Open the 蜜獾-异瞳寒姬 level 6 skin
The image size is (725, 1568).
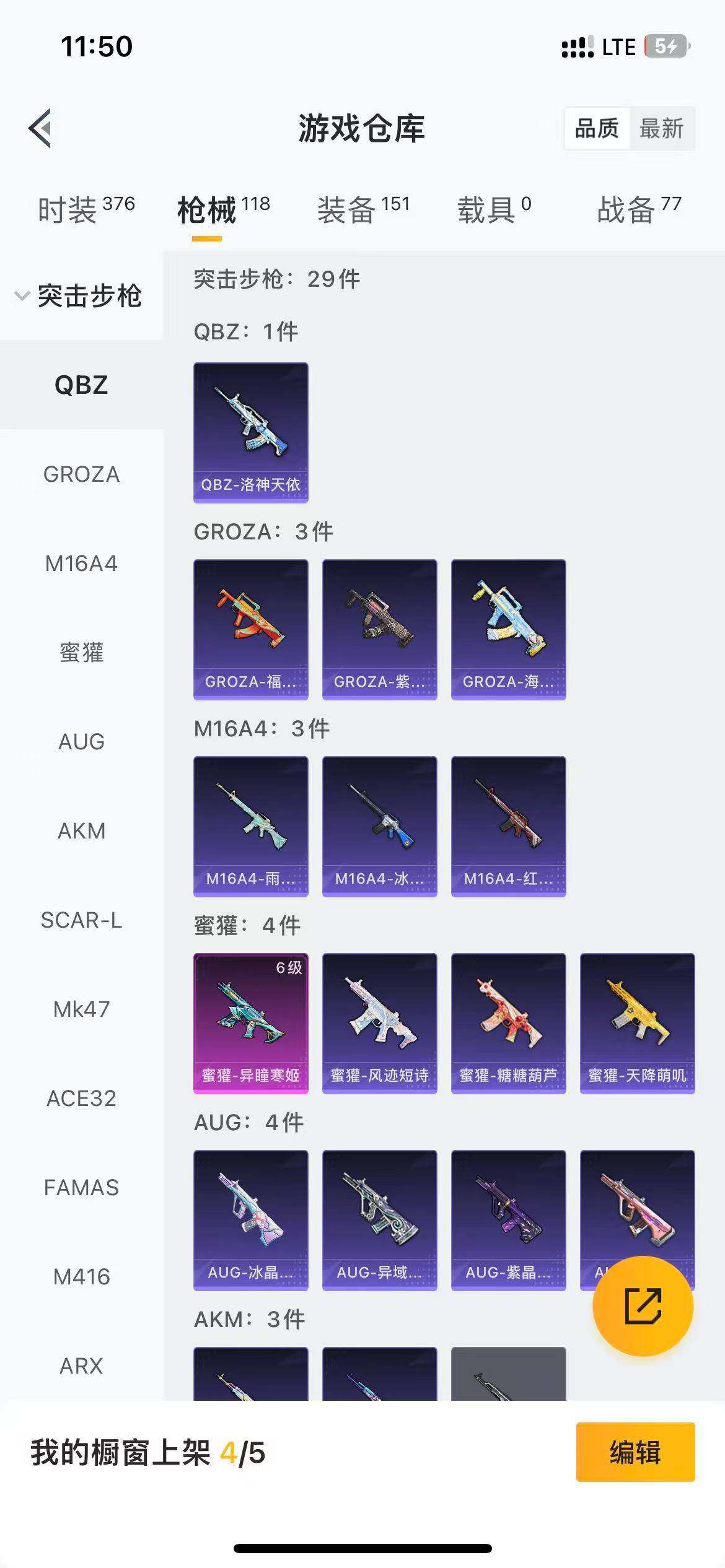pyautogui.click(x=250, y=1023)
